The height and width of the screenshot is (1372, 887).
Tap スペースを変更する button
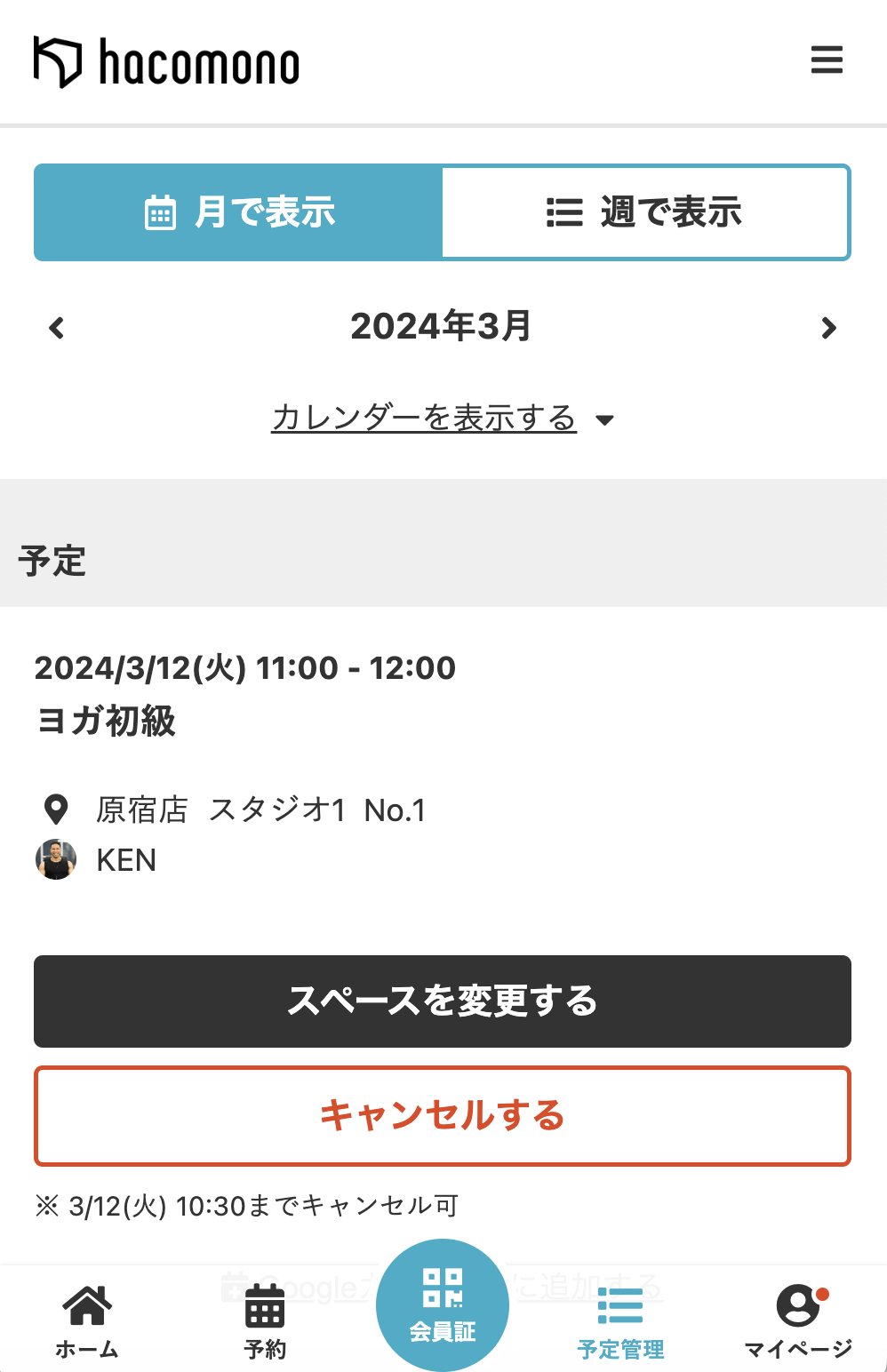click(x=442, y=1001)
